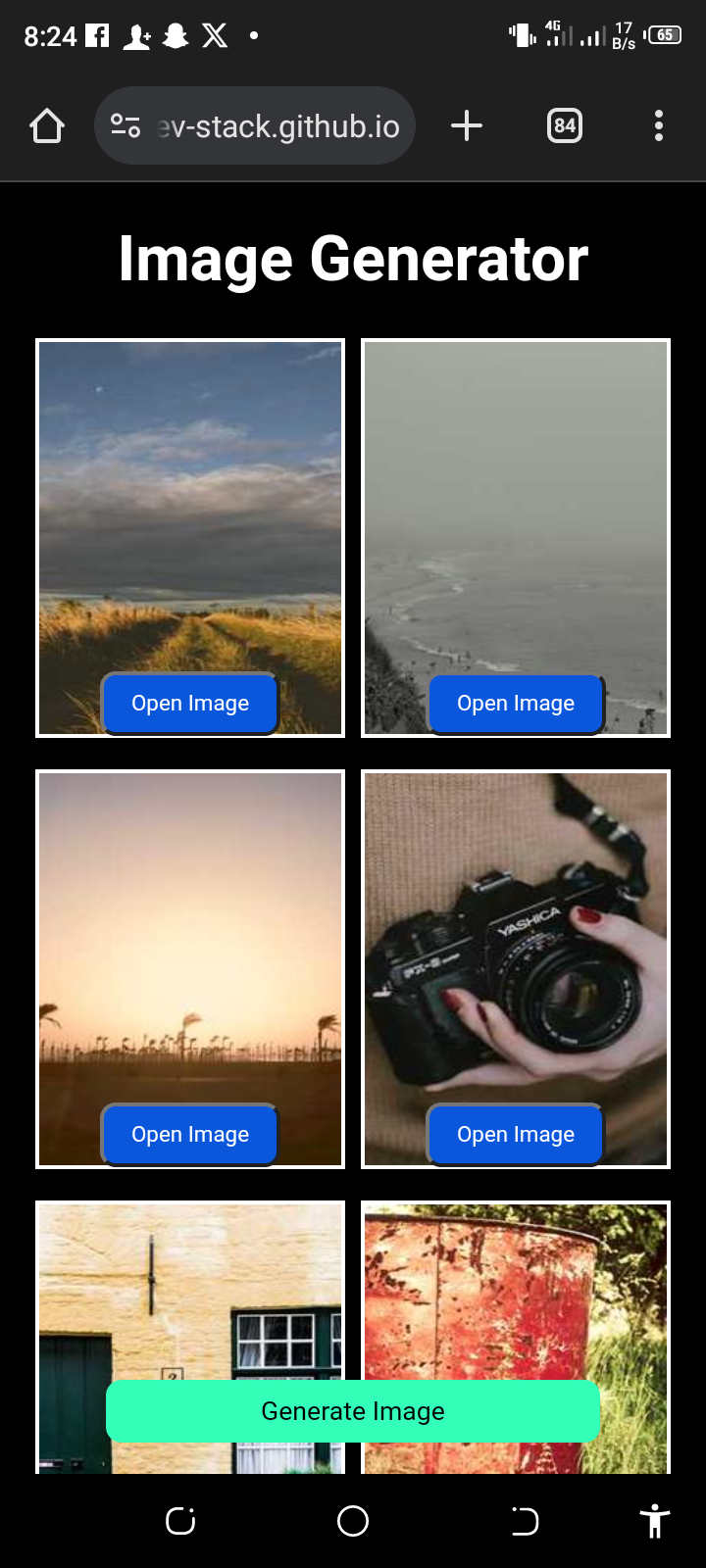Screen dimensions: 706x1568
Task: Open the browser three-dot overflow menu
Action: pos(658,125)
